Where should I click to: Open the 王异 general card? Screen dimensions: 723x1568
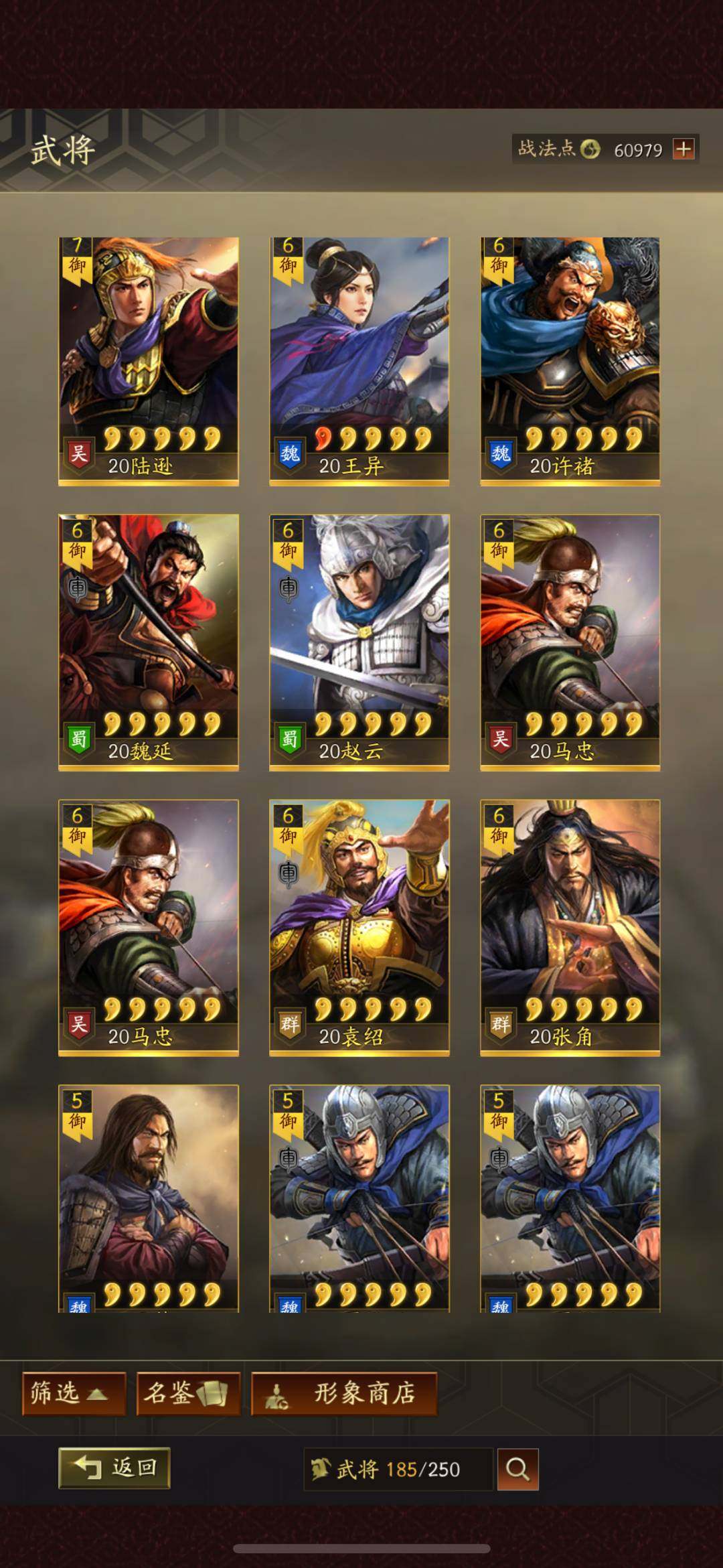[359, 360]
